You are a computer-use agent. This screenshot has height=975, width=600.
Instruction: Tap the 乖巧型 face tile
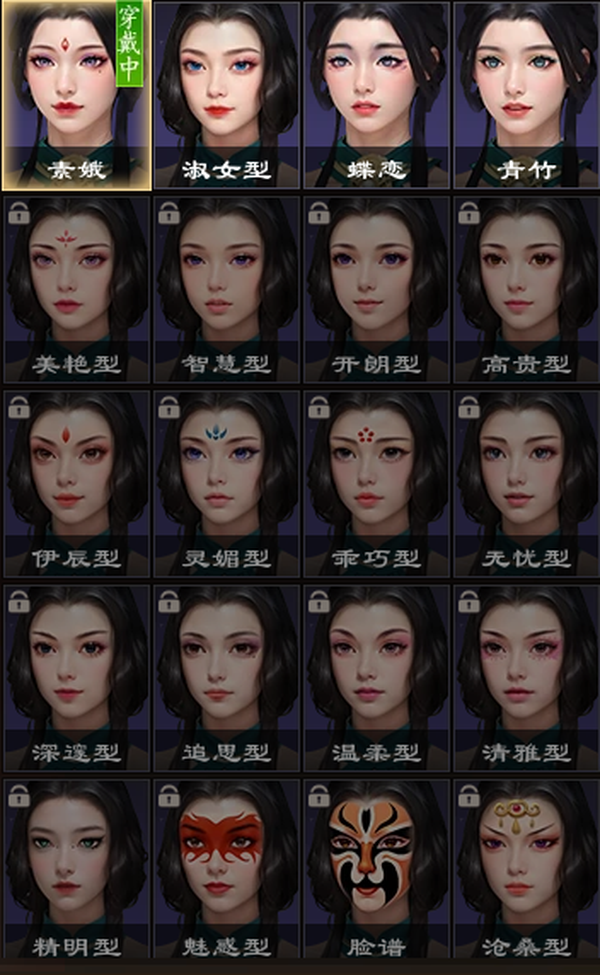(376, 484)
